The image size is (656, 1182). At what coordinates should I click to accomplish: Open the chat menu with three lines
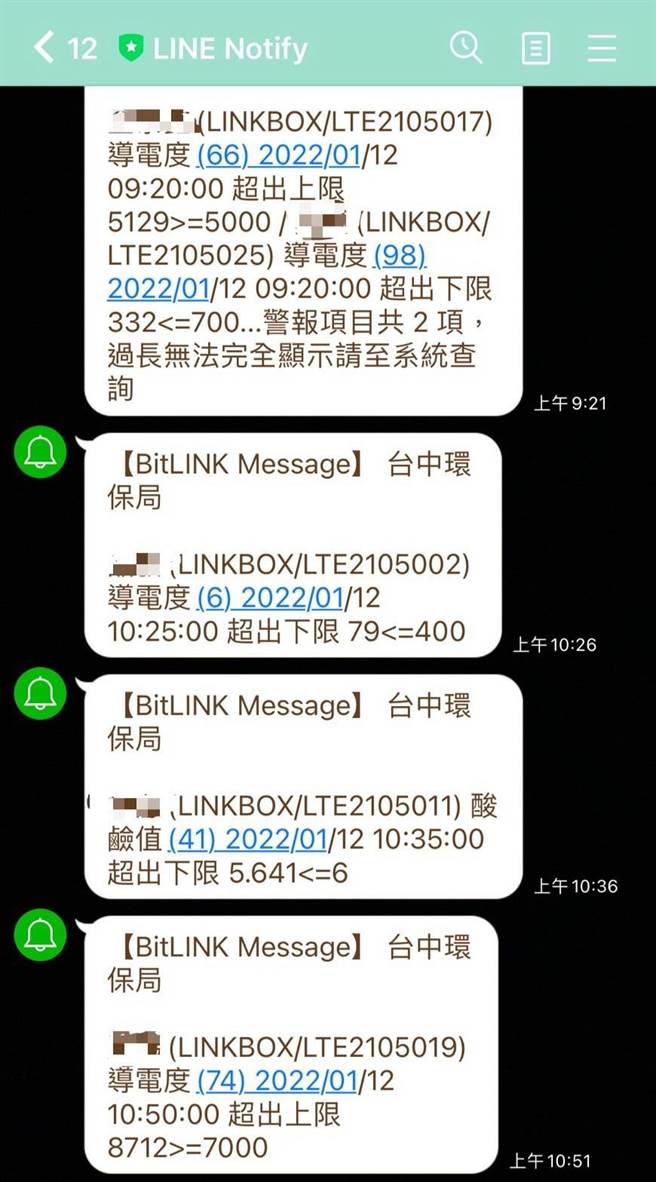[x=602, y=47]
